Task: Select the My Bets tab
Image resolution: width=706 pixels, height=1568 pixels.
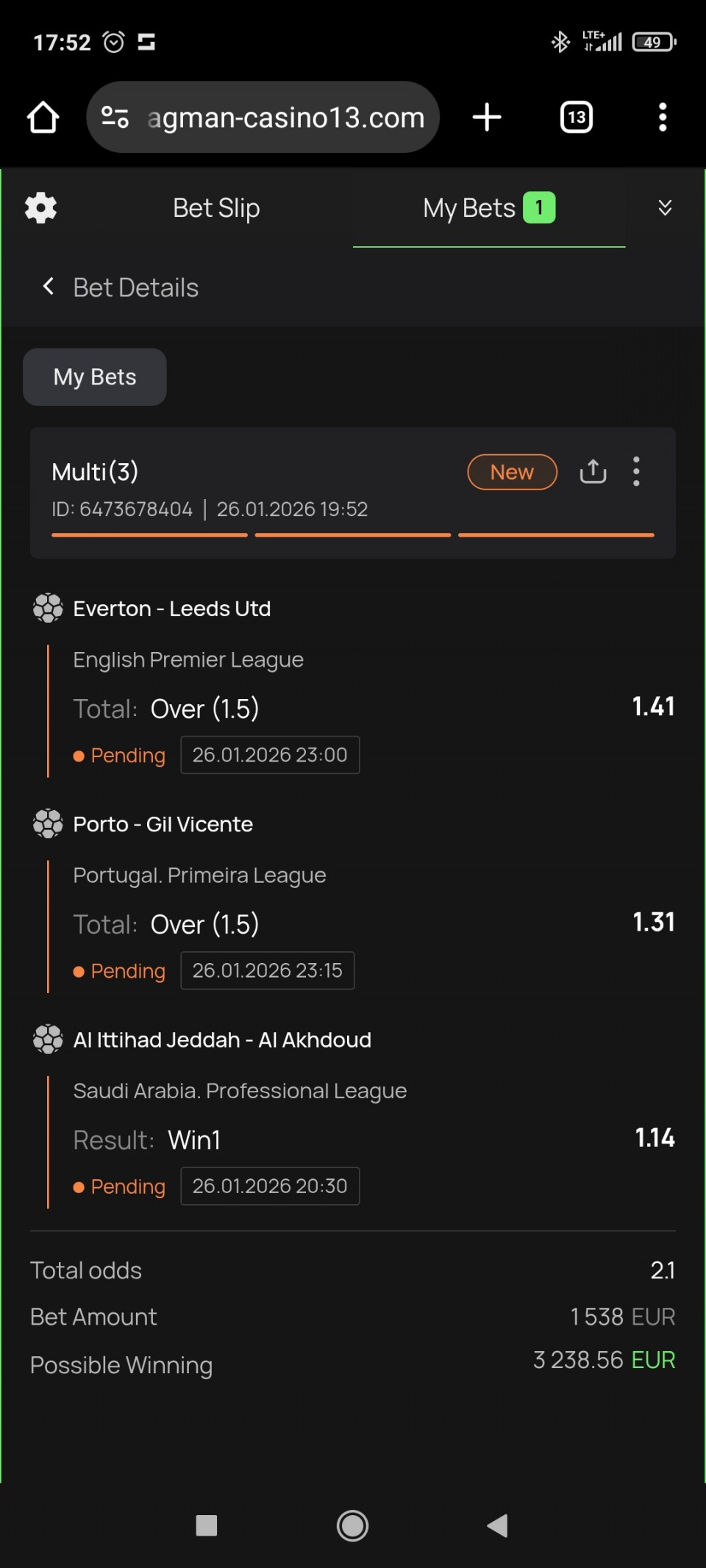Action: (x=488, y=208)
